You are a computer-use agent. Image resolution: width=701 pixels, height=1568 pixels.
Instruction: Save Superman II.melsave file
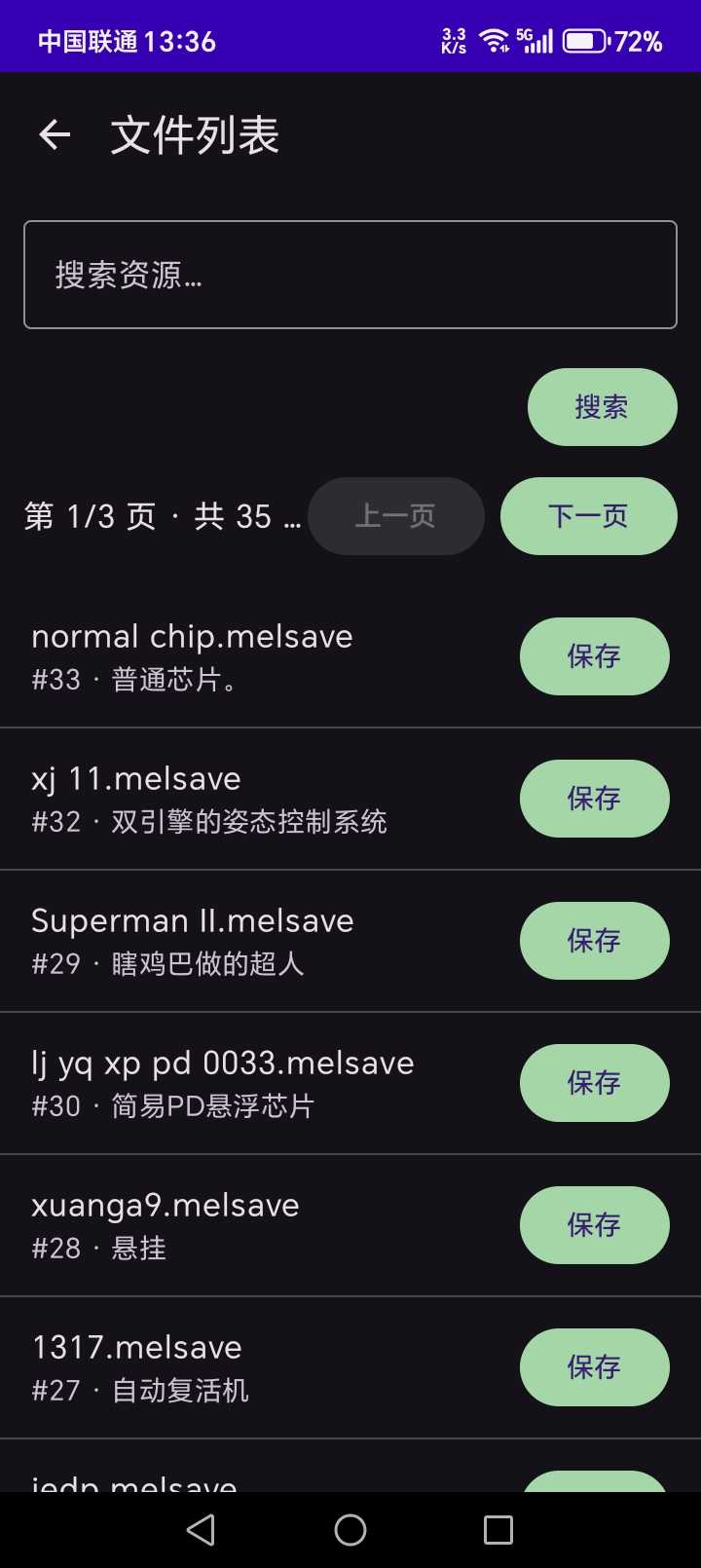(x=594, y=941)
